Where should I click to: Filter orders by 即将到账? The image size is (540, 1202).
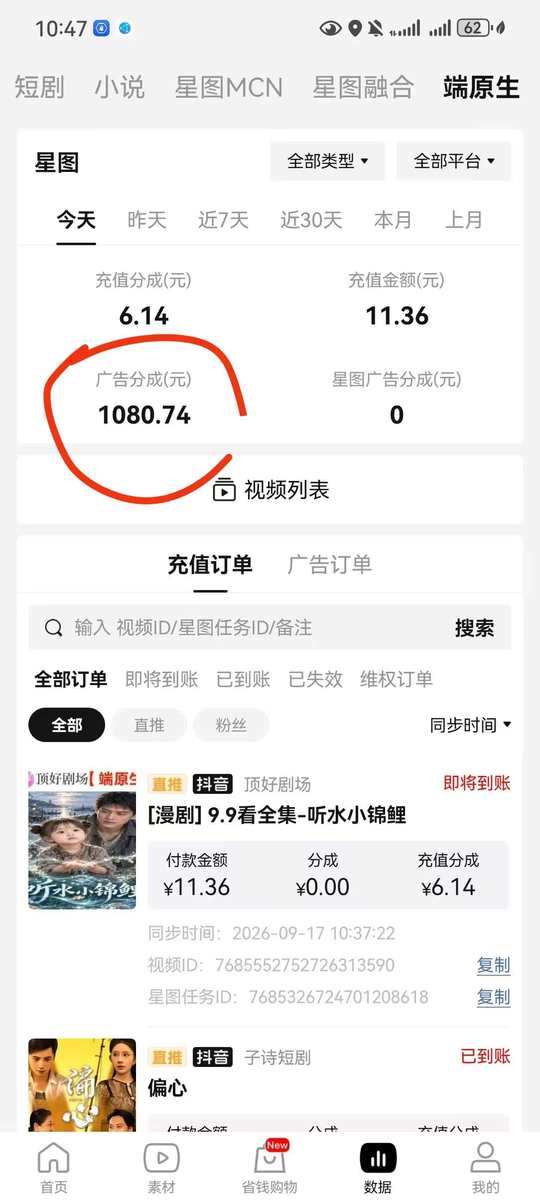point(162,679)
